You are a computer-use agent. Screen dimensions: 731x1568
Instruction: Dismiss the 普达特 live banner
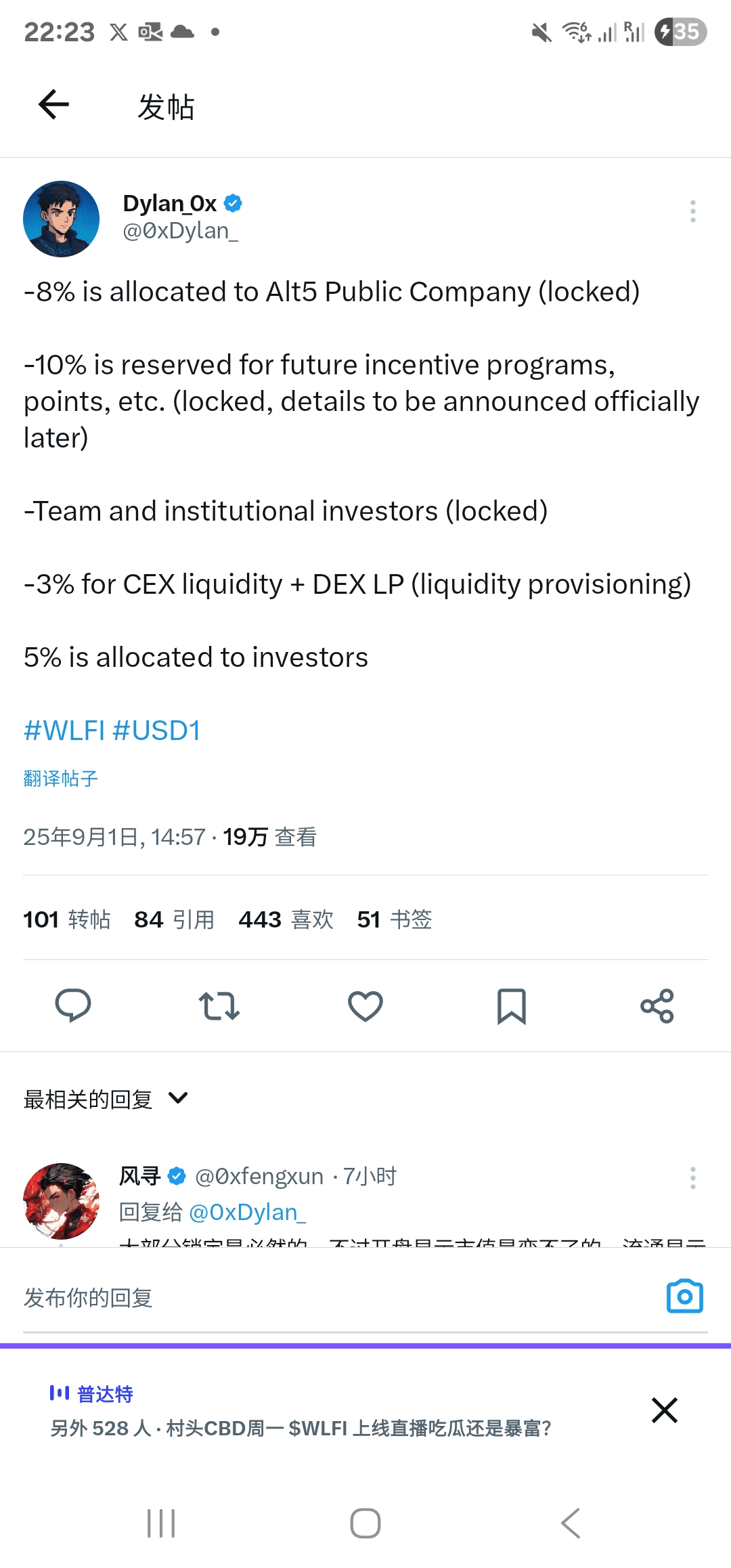[665, 1410]
